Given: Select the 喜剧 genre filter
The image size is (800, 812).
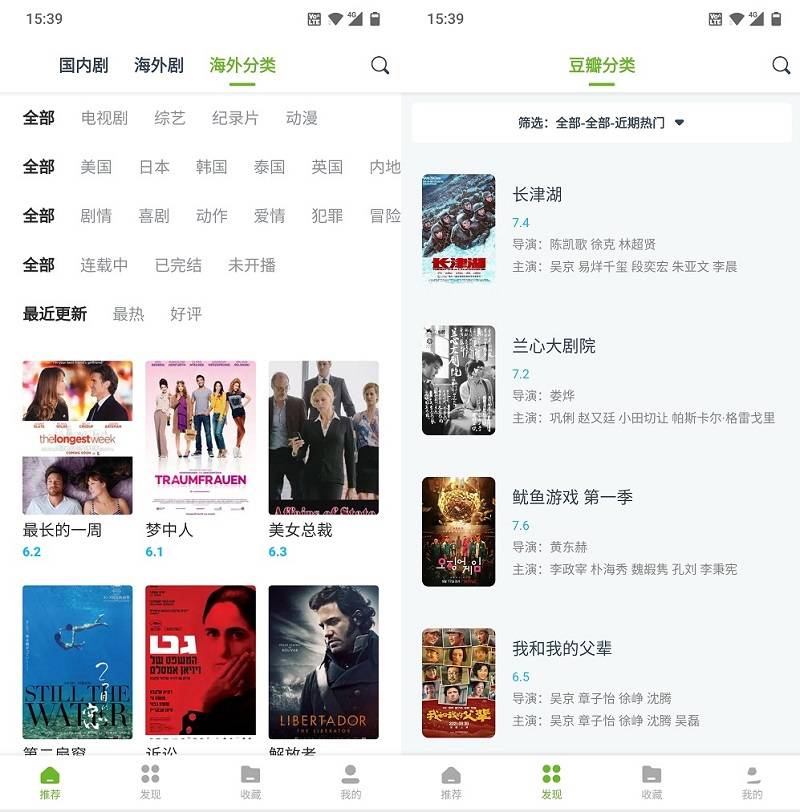Looking at the screenshot, I should coord(154,216).
